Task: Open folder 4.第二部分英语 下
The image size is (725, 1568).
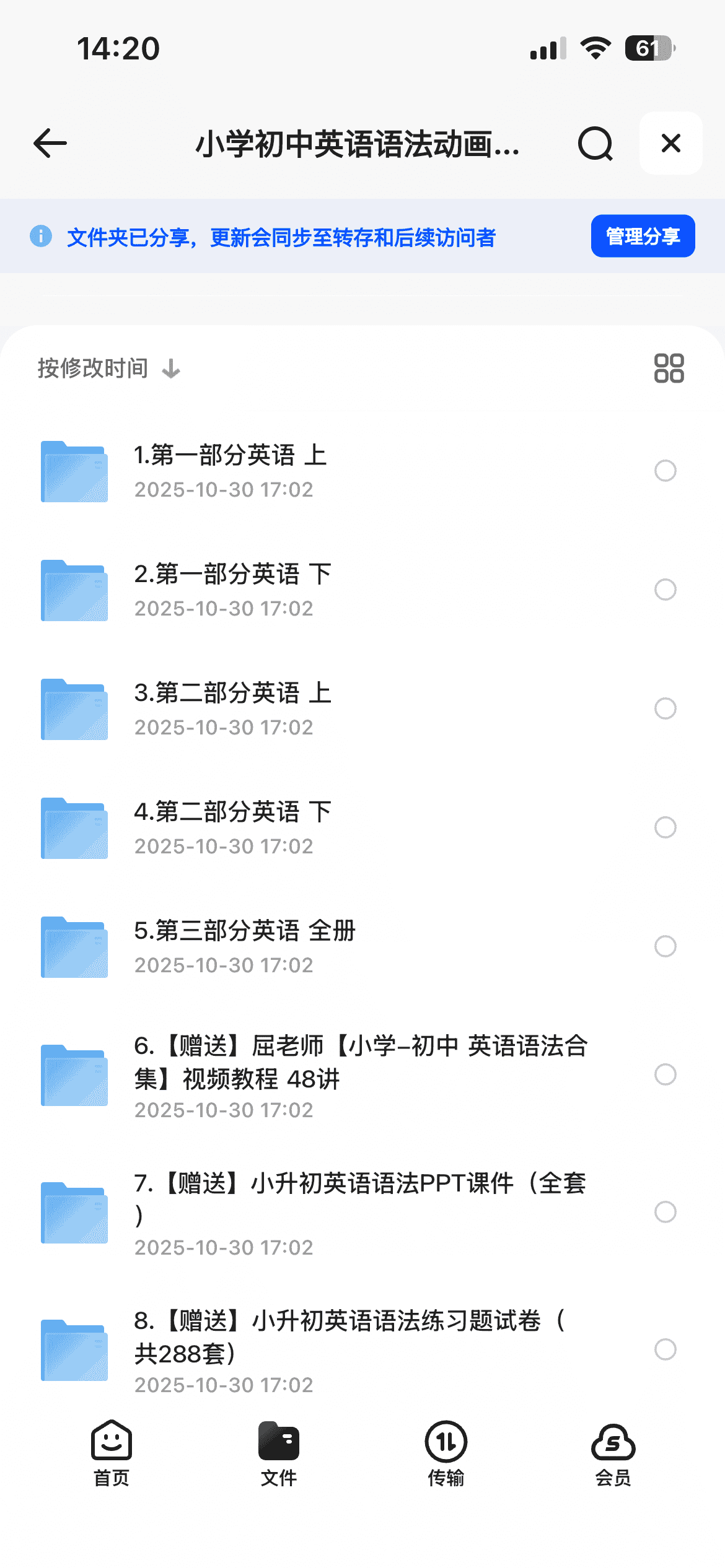Action: [233, 827]
